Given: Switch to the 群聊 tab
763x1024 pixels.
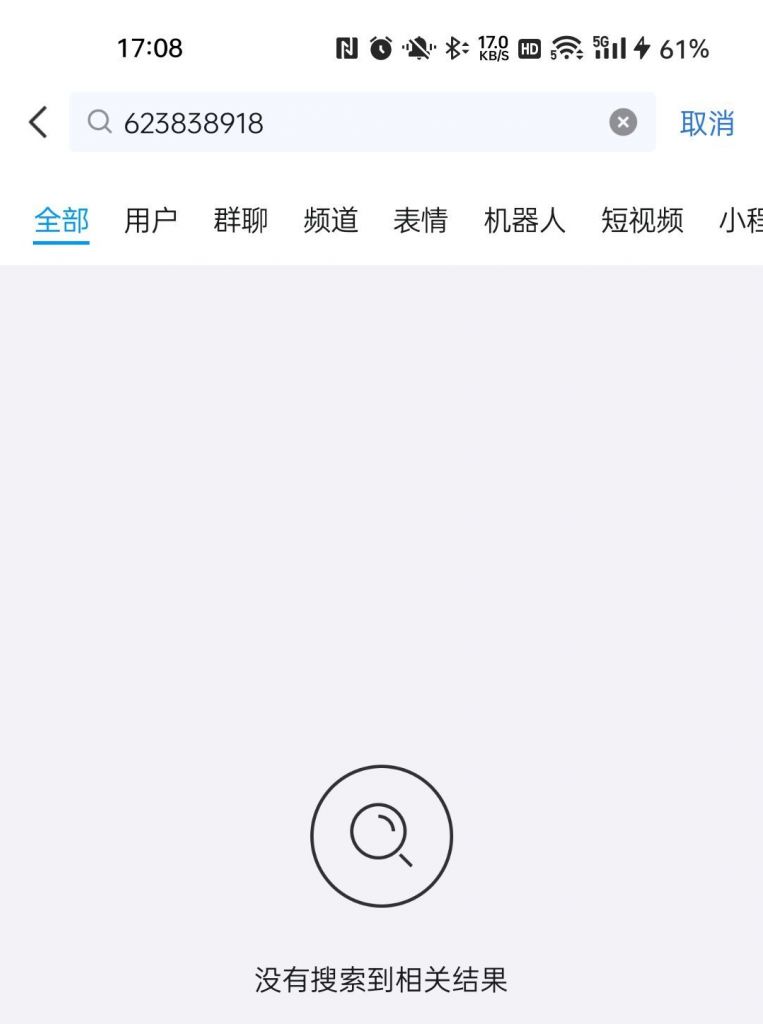Looking at the screenshot, I should pyautogui.click(x=240, y=220).
